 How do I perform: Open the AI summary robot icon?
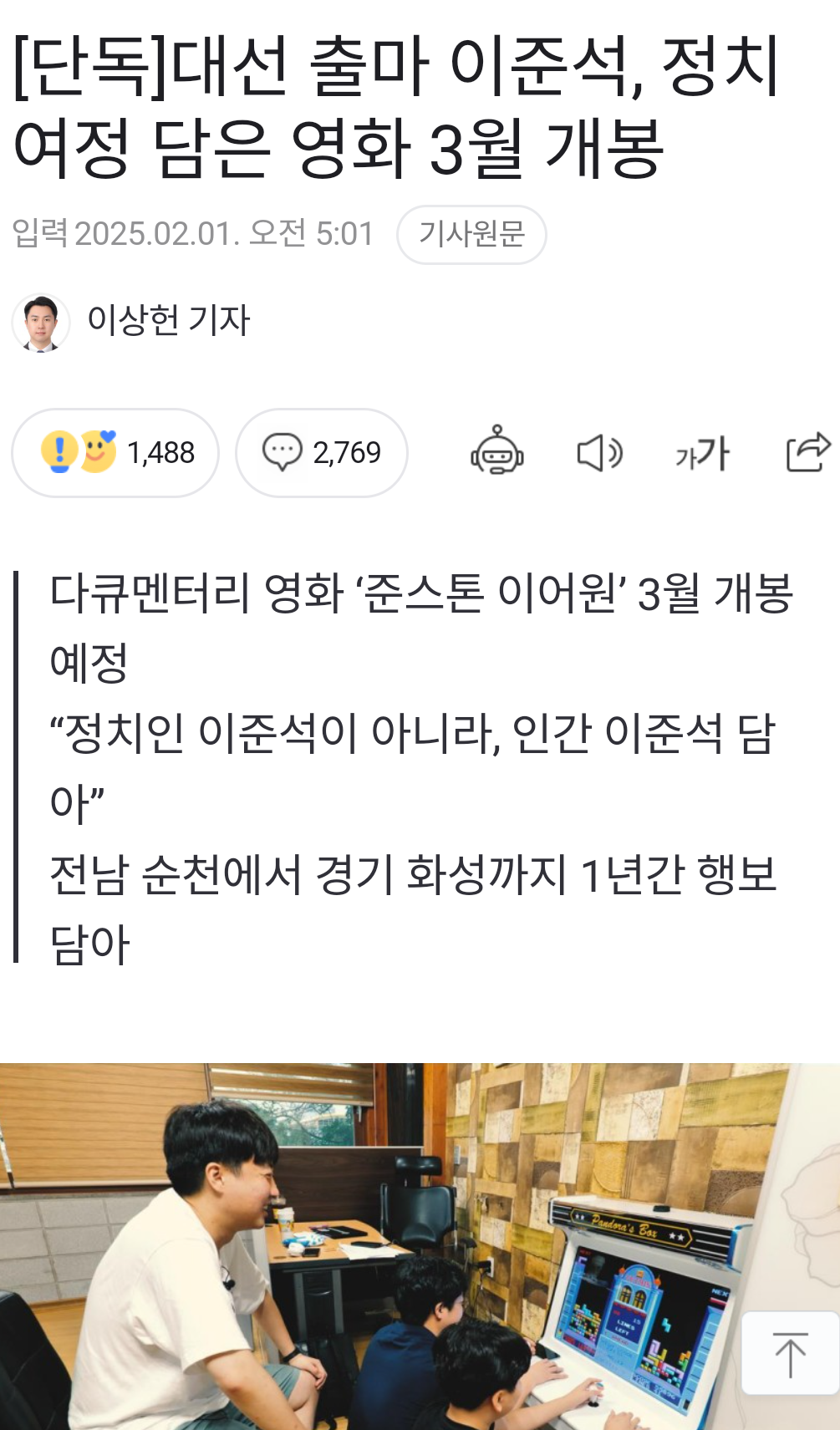pyautogui.click(x=497, y=452)
